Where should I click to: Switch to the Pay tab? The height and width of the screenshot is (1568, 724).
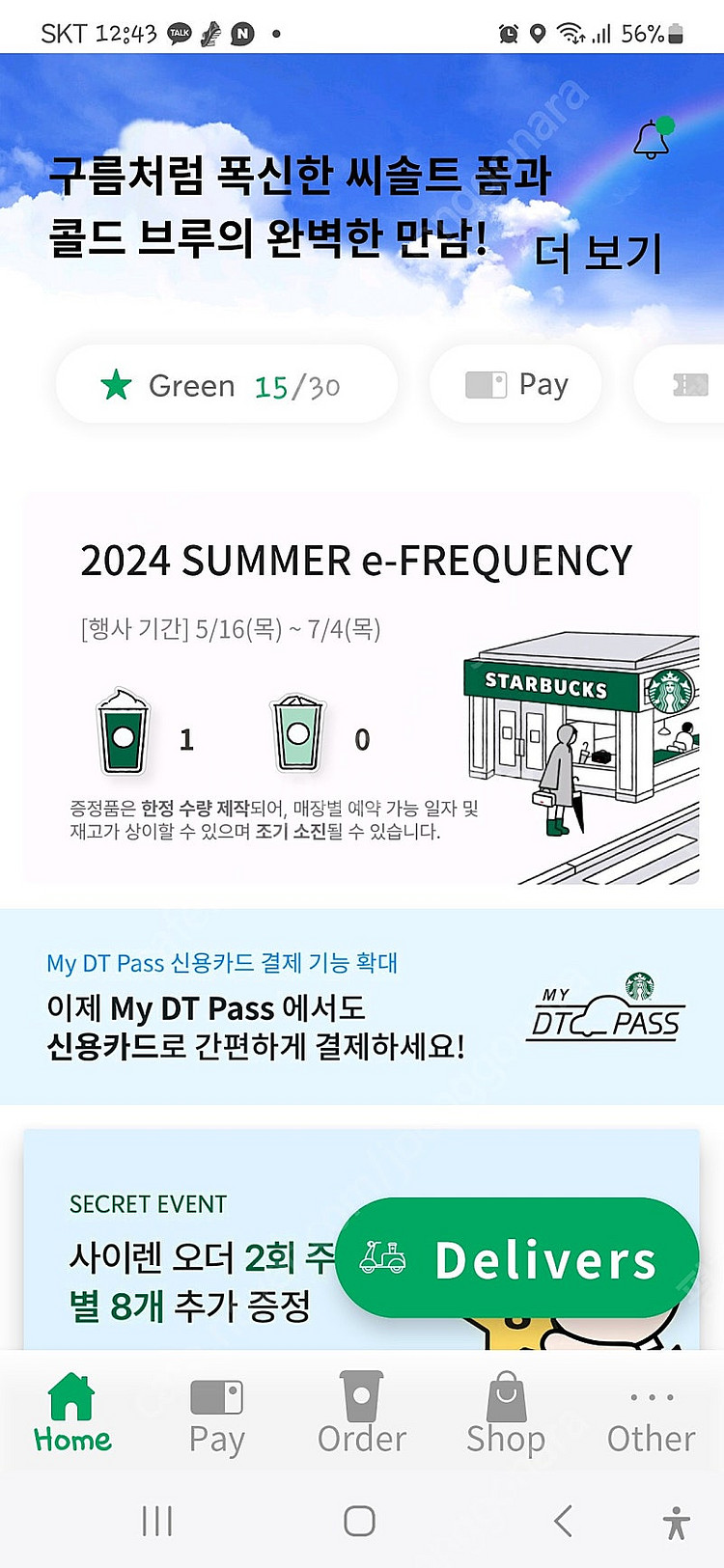217,1413
